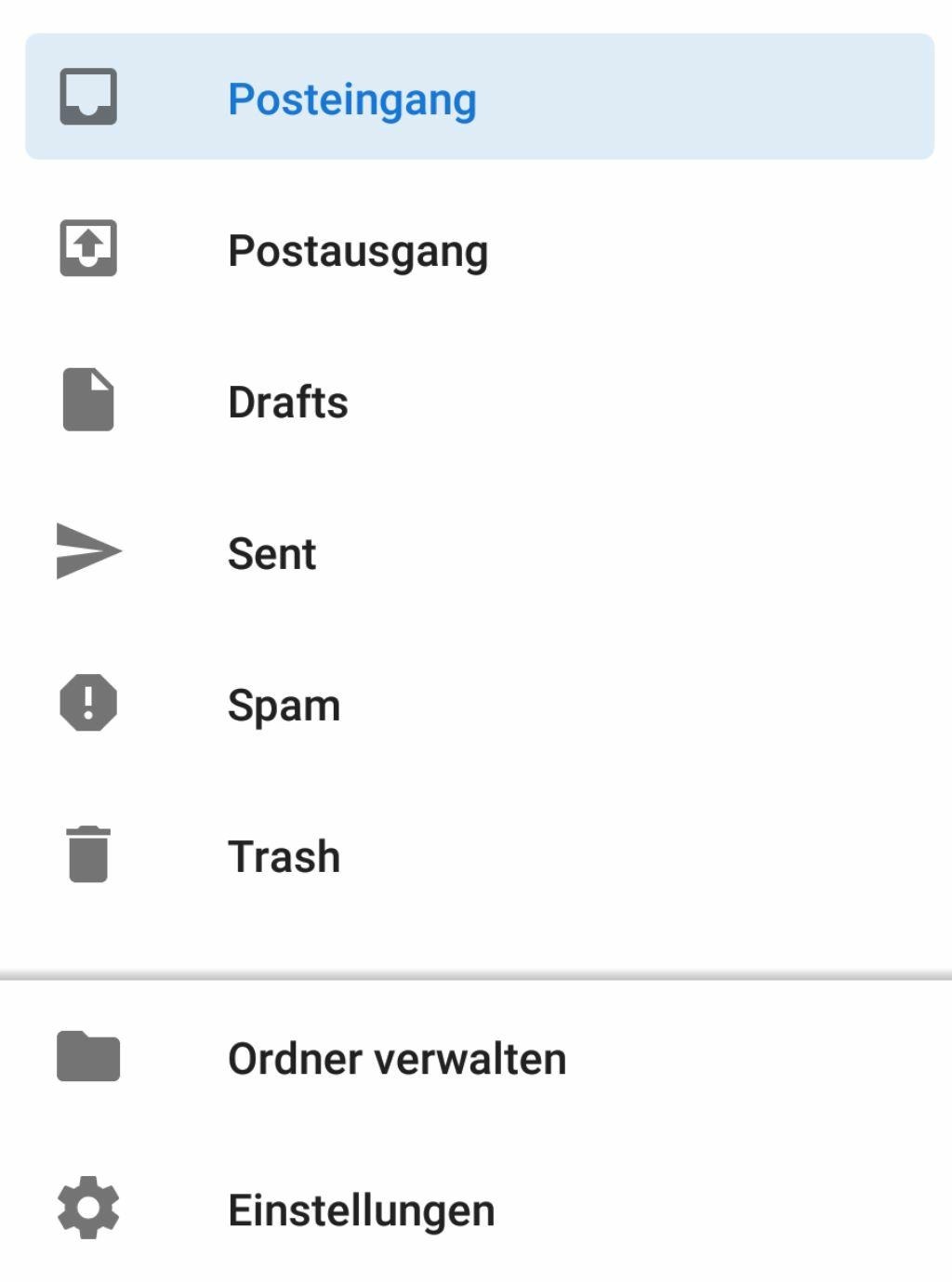
Task: Open the Posteingang folder
Action: (x=479, y=97)
